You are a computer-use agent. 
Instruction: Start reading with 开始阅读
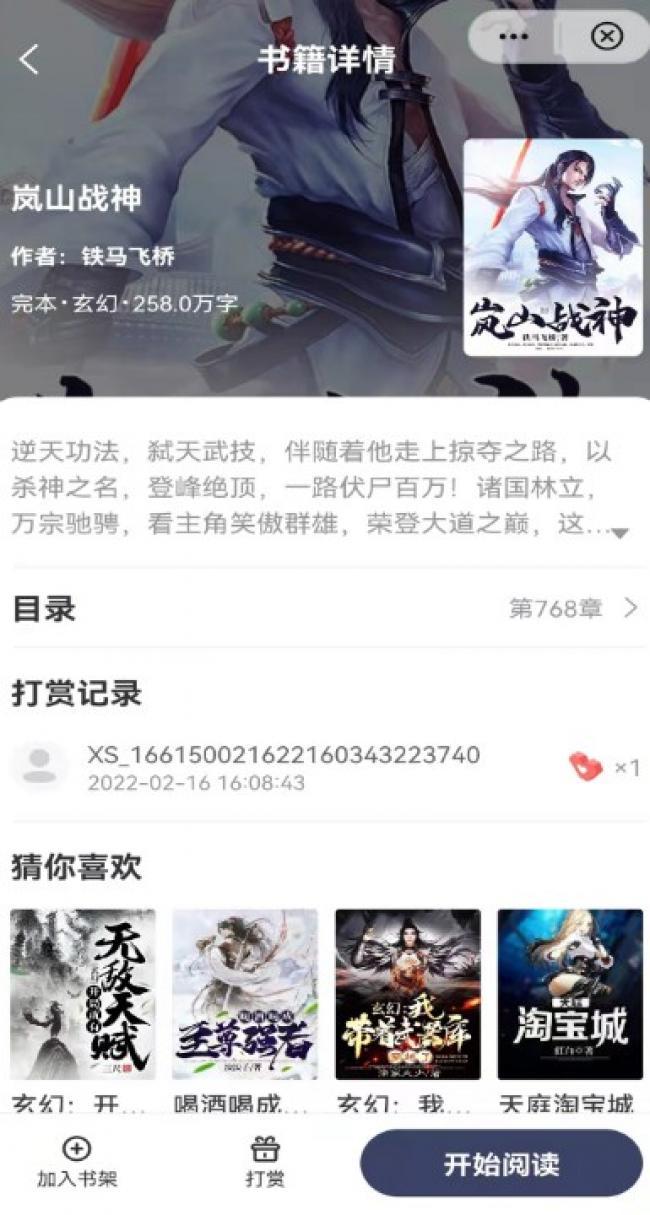click(x=501, y=1164)
